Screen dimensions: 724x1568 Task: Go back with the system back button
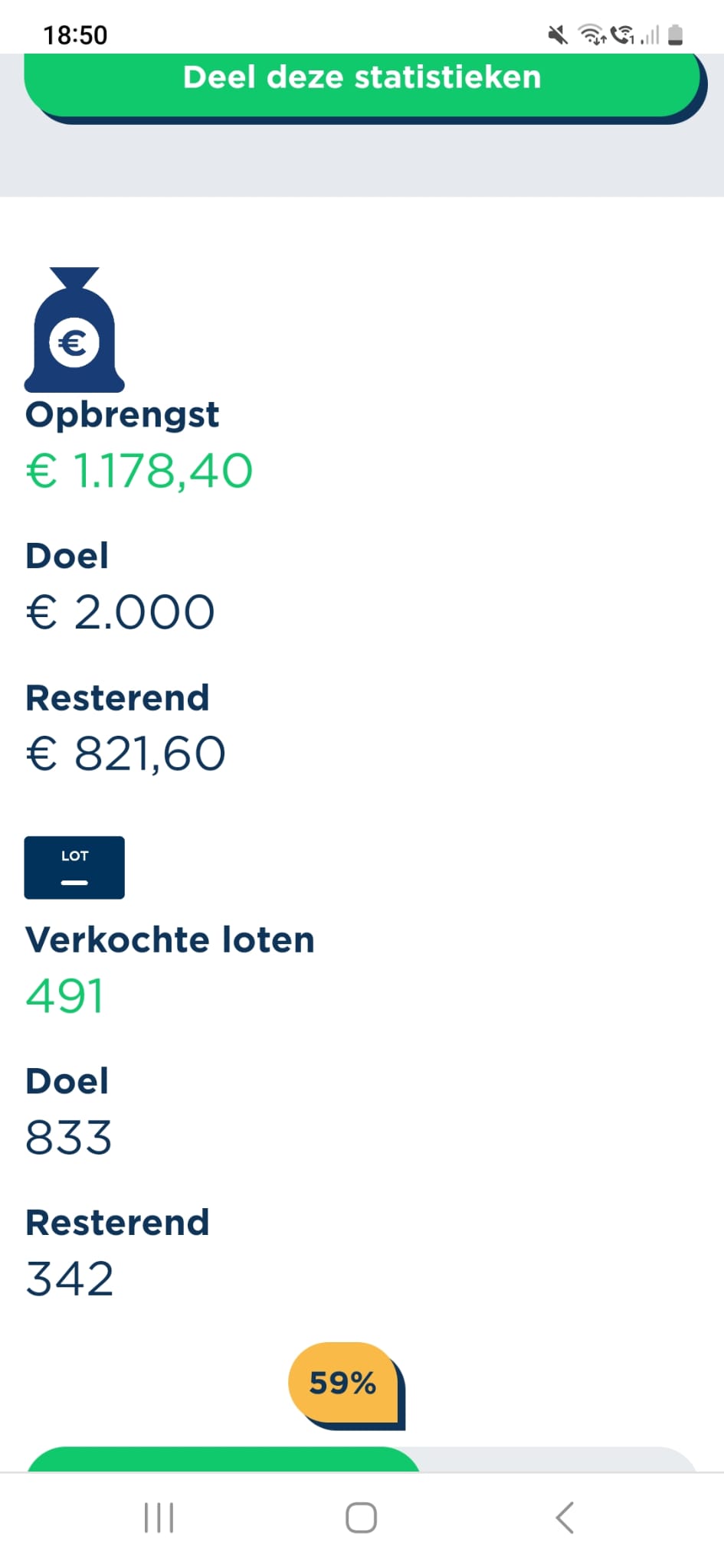tap(565, 1517)
